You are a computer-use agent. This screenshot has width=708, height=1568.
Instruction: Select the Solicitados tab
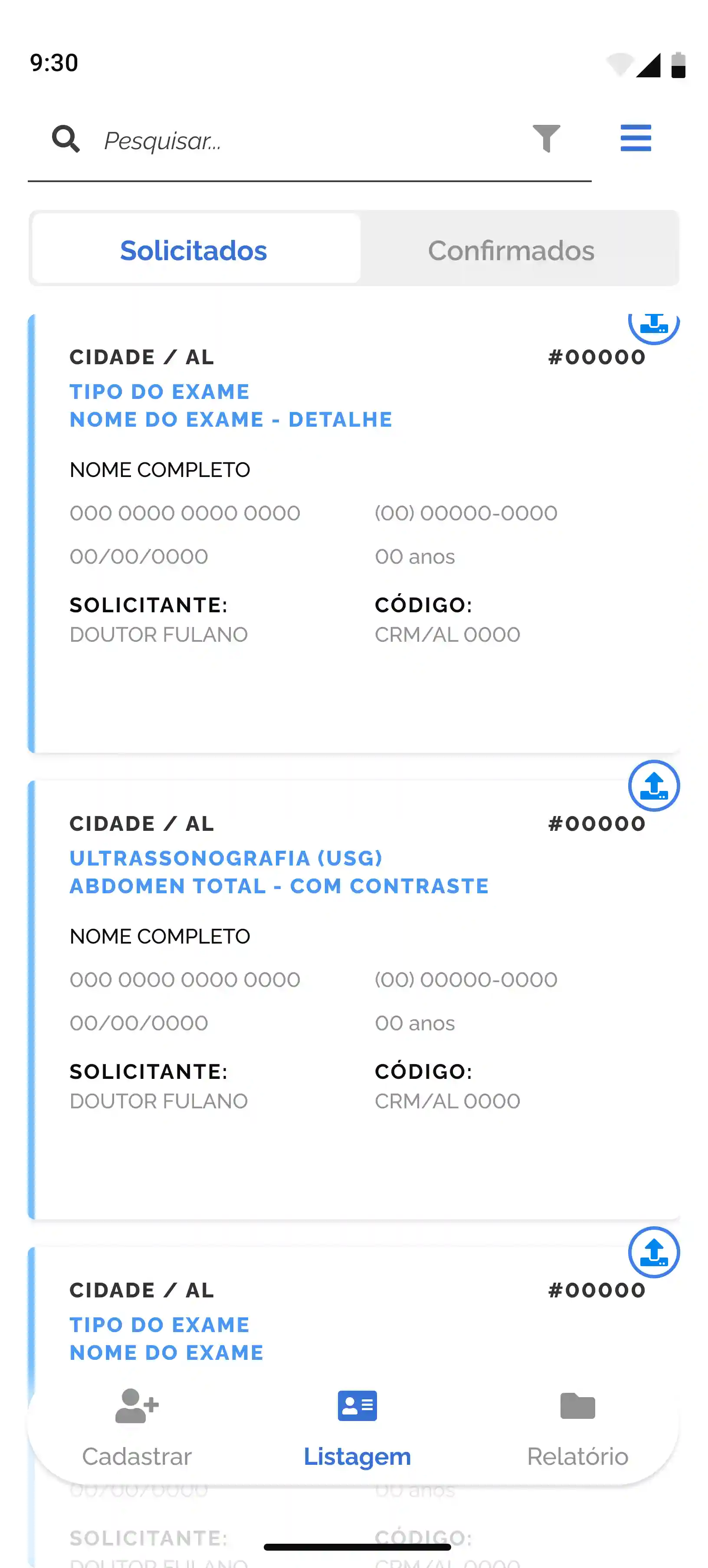(193, 250)
